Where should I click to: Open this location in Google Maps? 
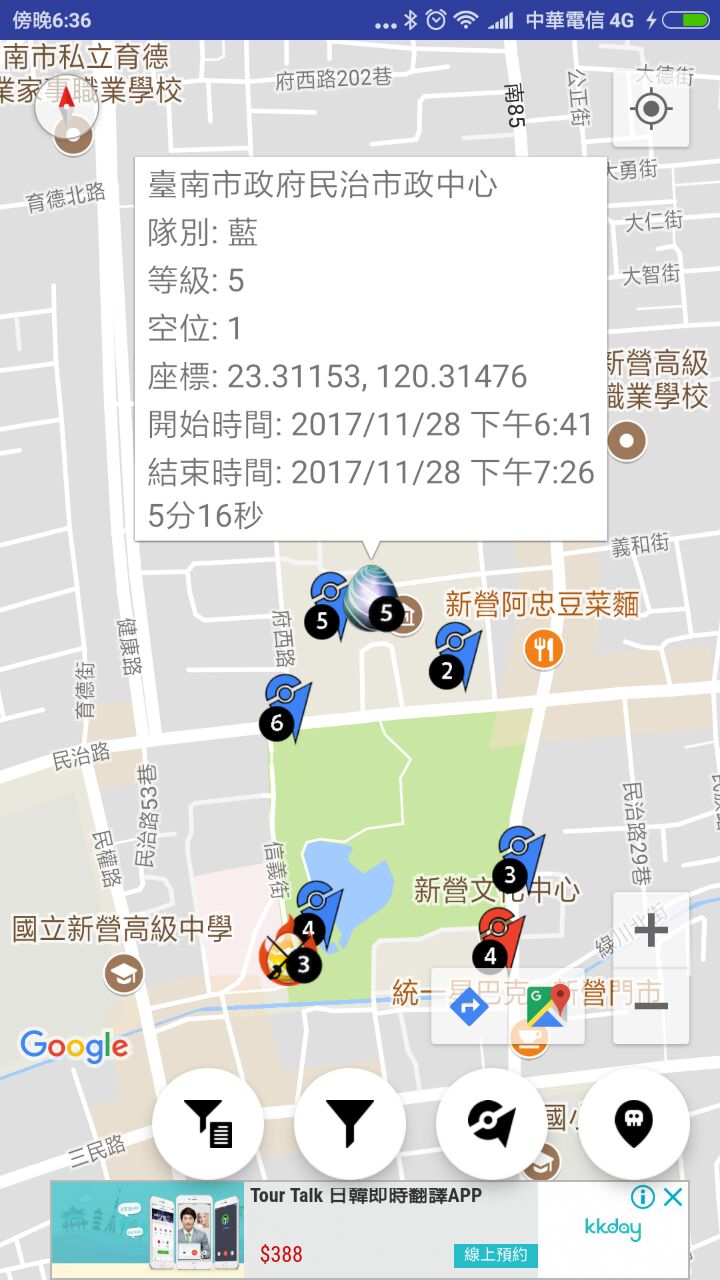[547, 1006]
